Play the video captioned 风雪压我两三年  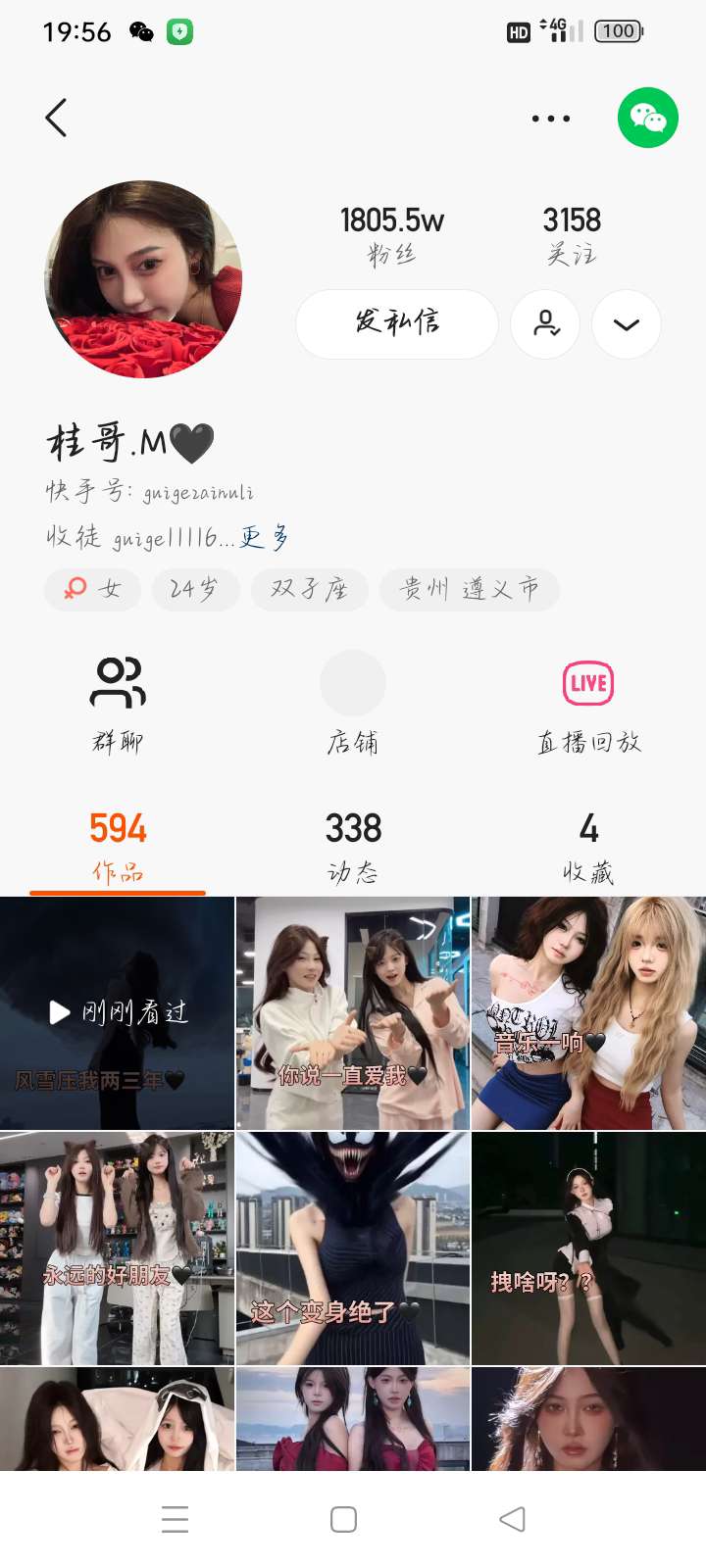click(118, 1013)
